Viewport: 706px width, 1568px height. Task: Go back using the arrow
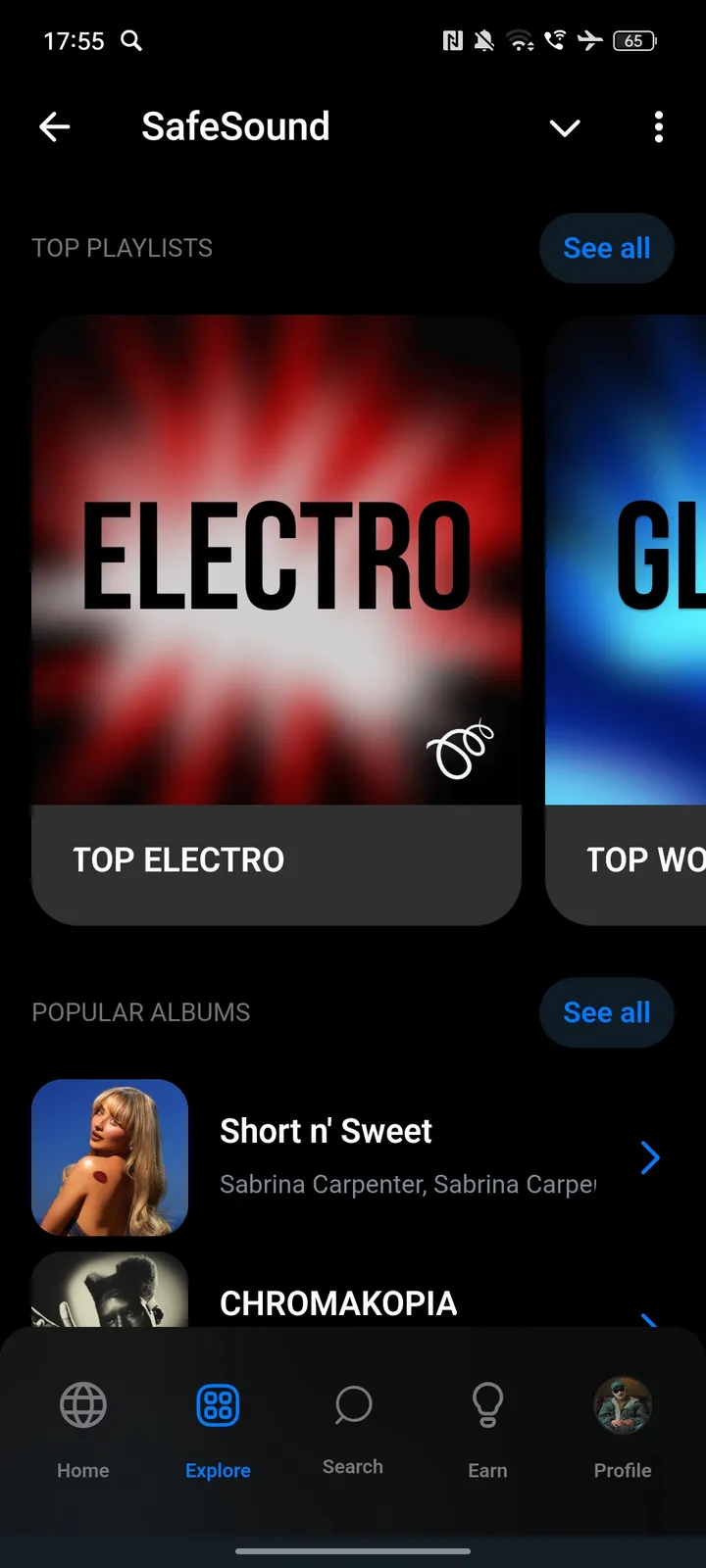(55, 126)
